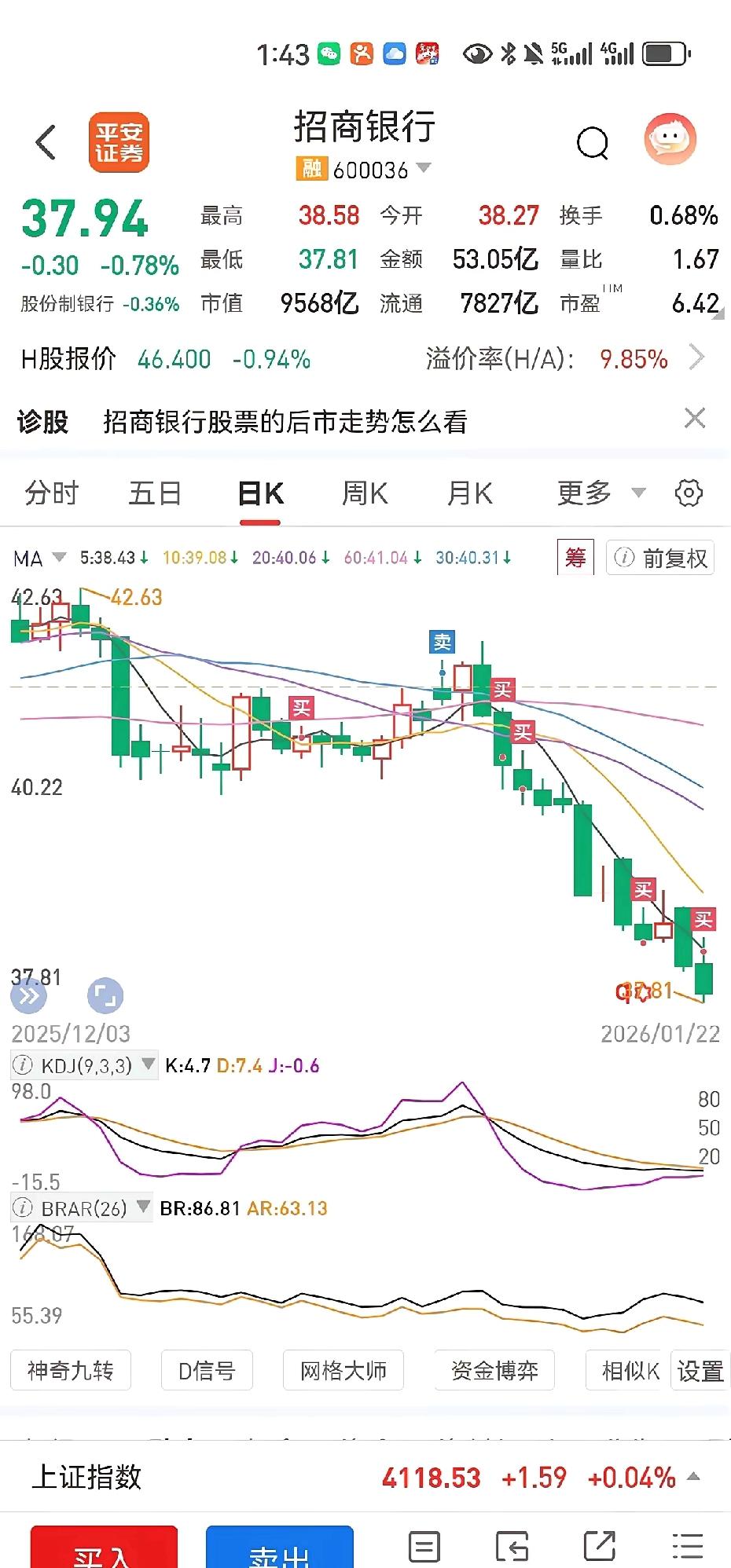Tap the fullscreen chart expand icon
The height and width of the screenshot is (1568, 731).
click(105, 995)
